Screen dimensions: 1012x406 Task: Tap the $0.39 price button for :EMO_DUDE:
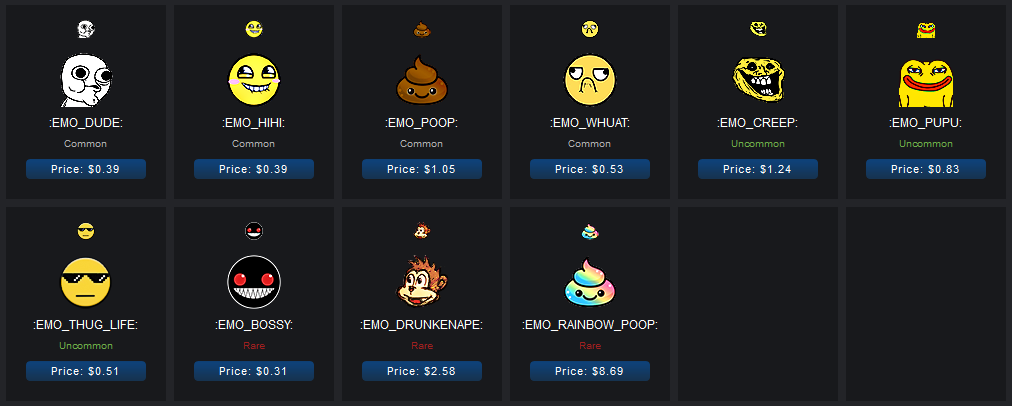(86, 169)
